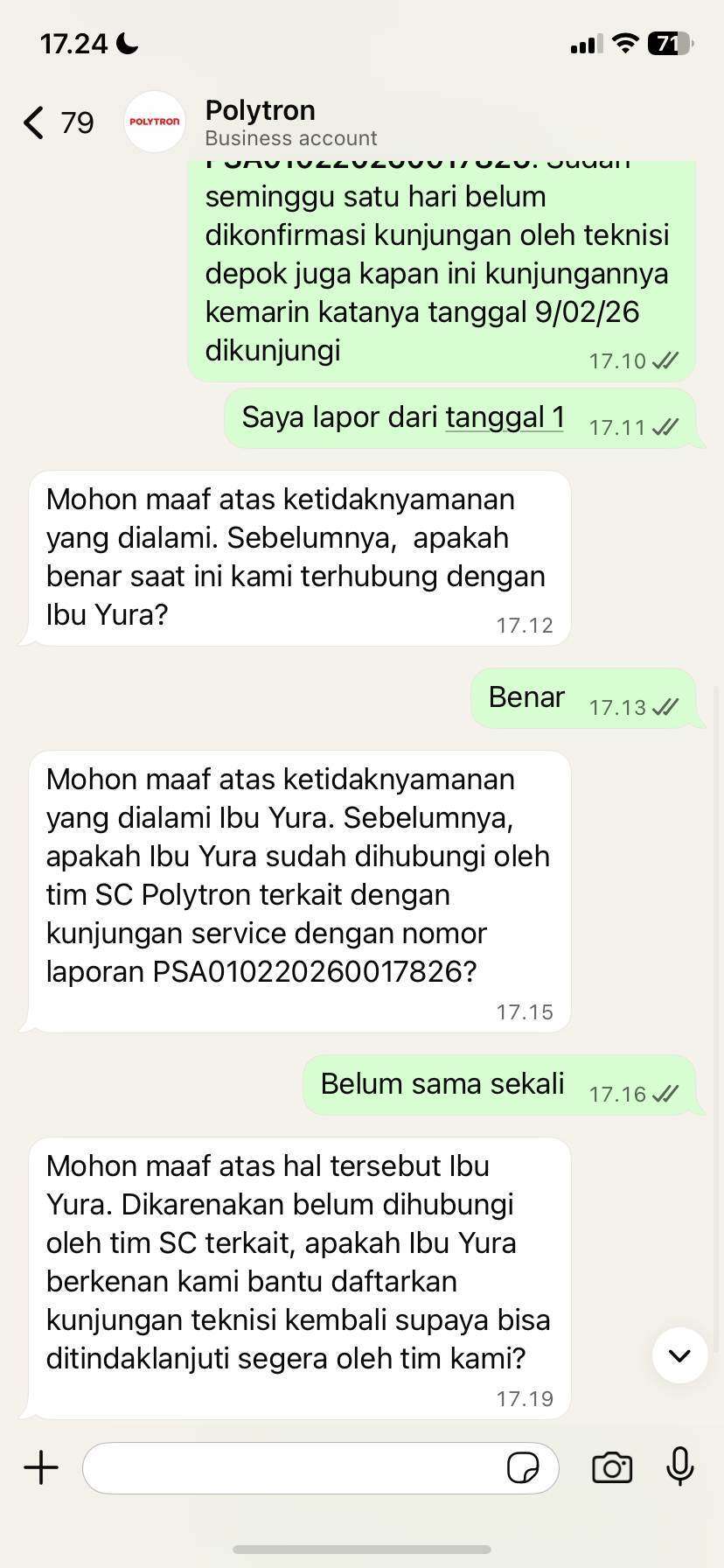This screenshot has width=724, height=1568.
Task: Open the attachment plus menu
Action: 41,1467
